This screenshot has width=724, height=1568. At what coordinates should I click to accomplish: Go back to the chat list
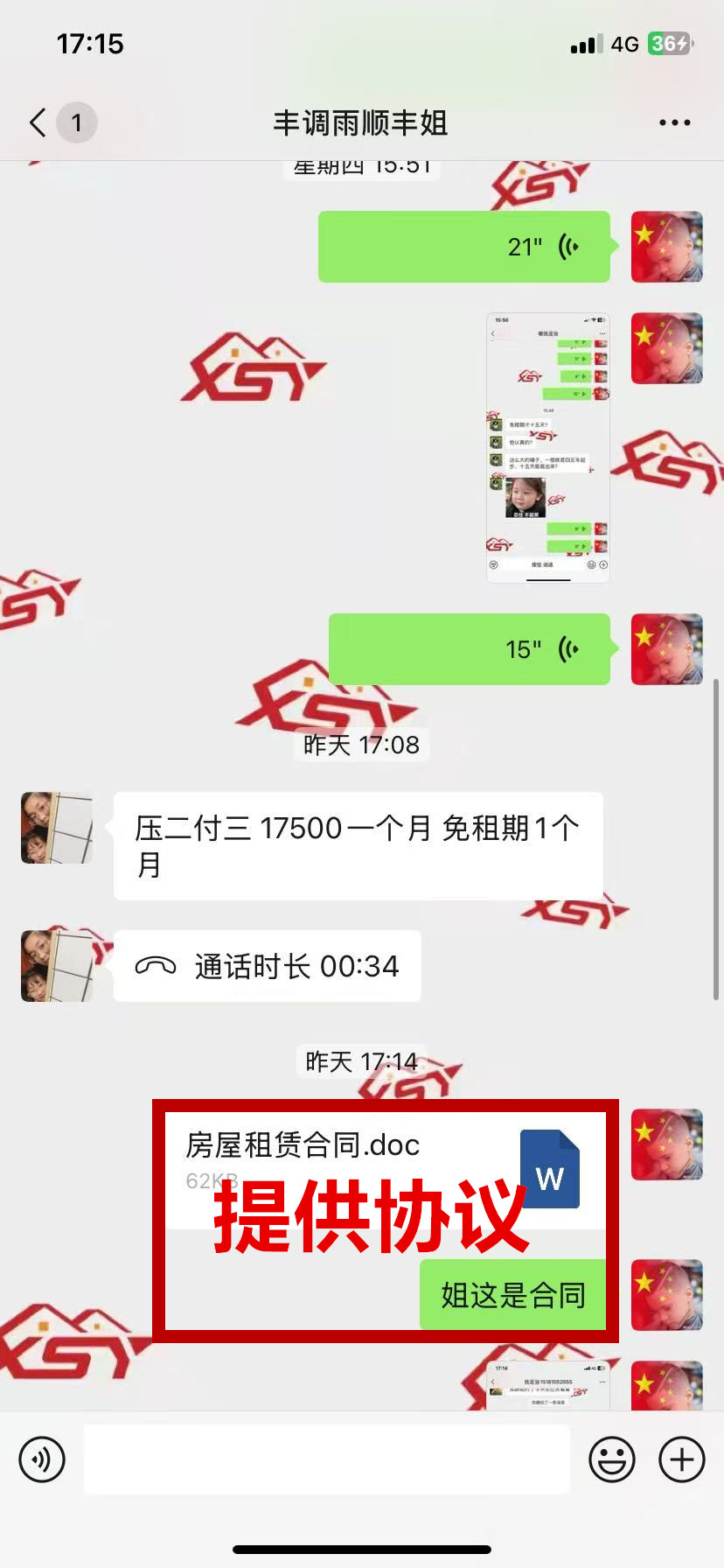coord(38,122)
